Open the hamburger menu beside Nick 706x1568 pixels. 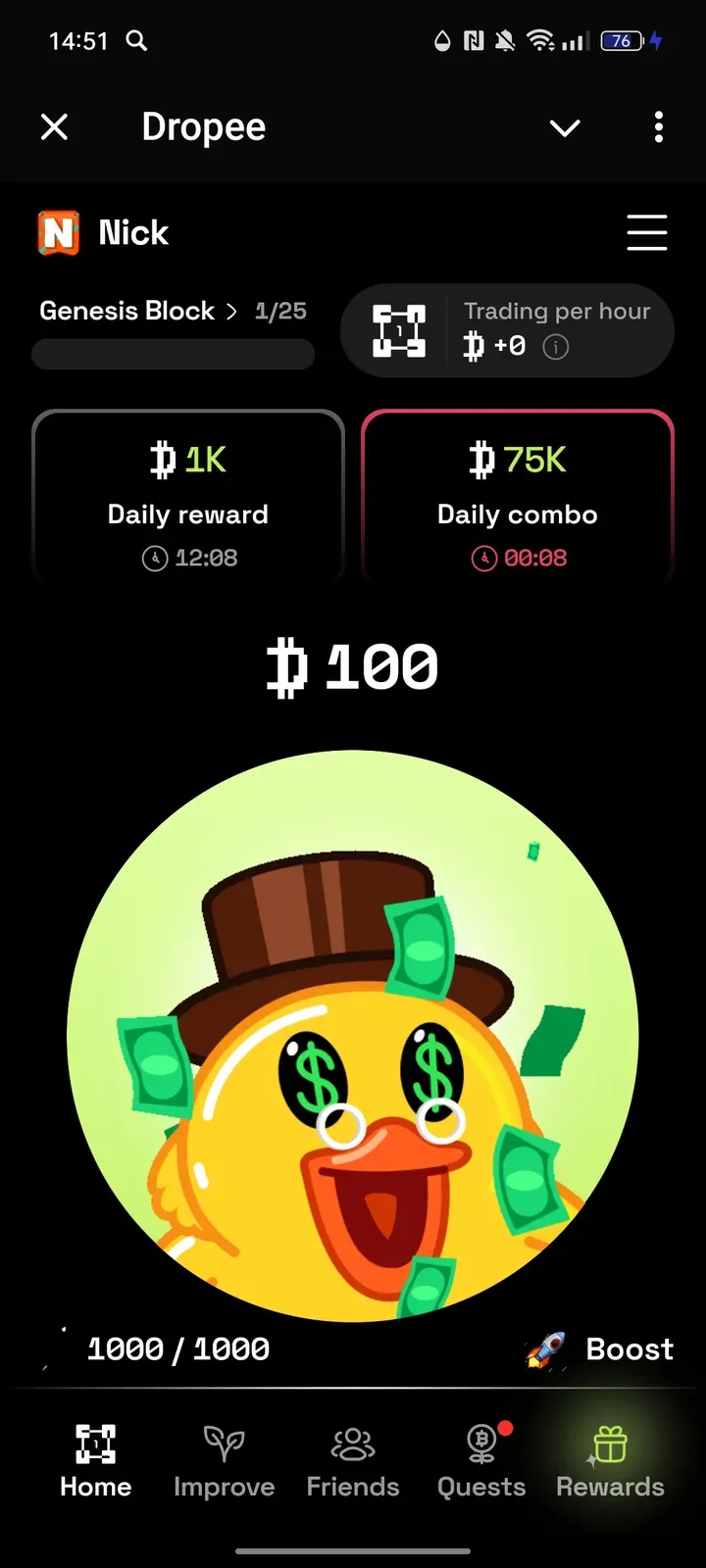pos(647,232)
